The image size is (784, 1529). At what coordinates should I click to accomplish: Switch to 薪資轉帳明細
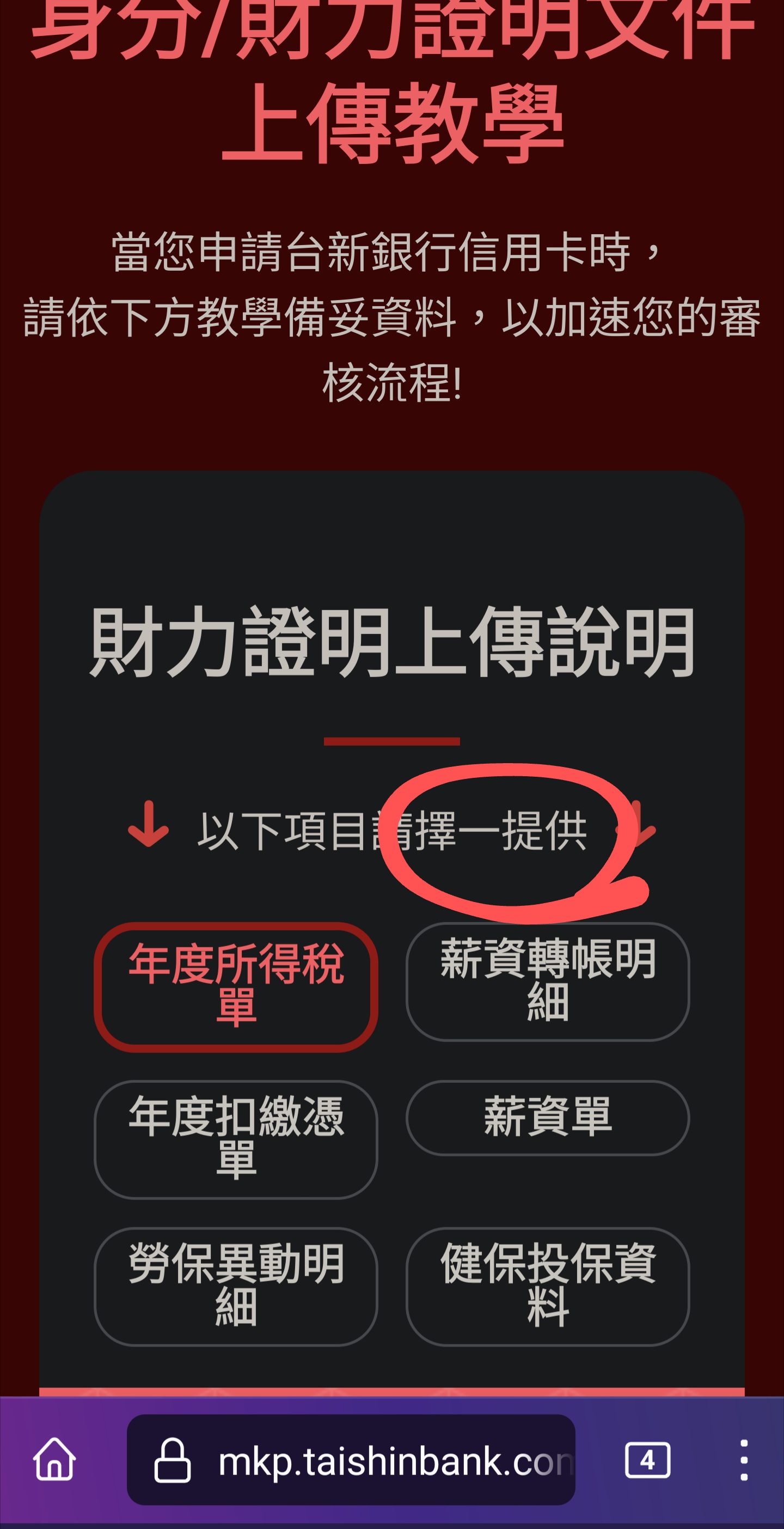pos(547,981)
